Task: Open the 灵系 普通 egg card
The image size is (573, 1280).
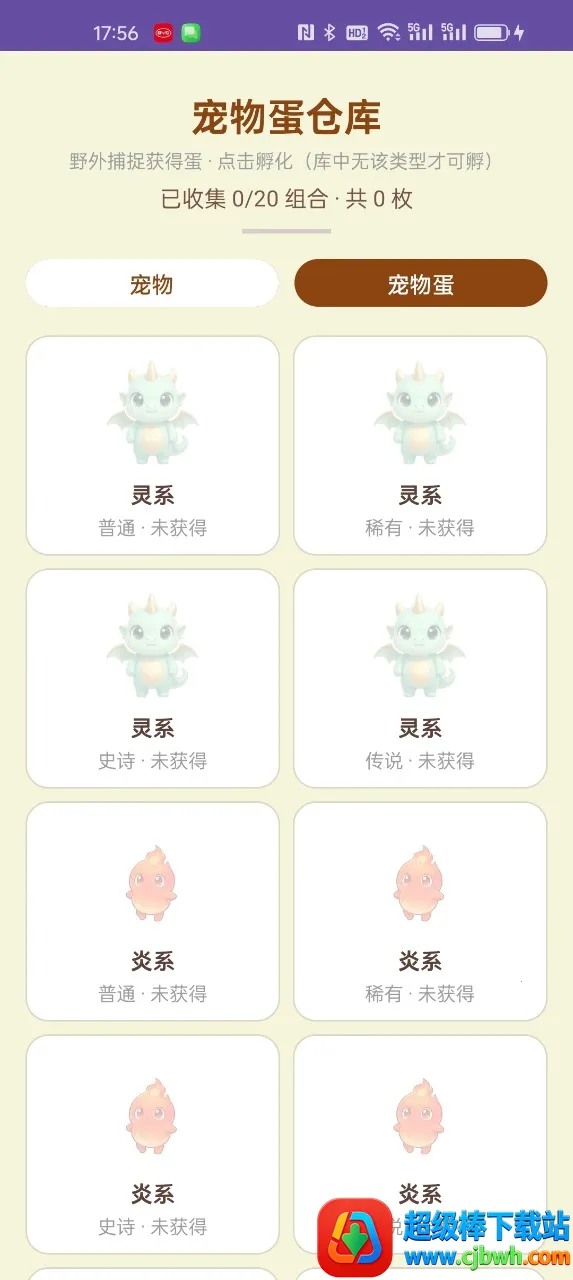Action: point(152,445)
